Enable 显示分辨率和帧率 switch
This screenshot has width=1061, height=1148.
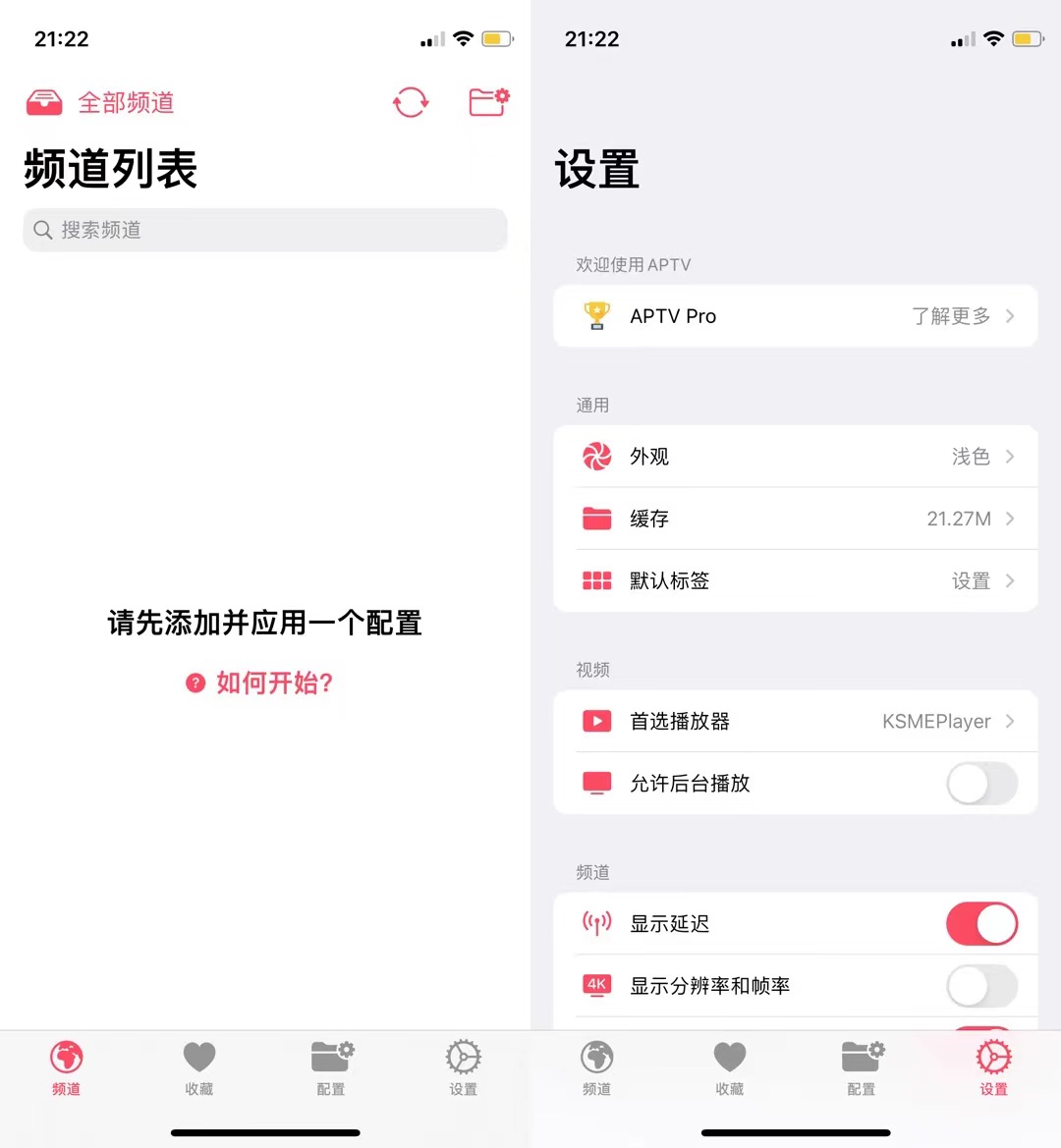pyautogui.click(x=981, y=986)
